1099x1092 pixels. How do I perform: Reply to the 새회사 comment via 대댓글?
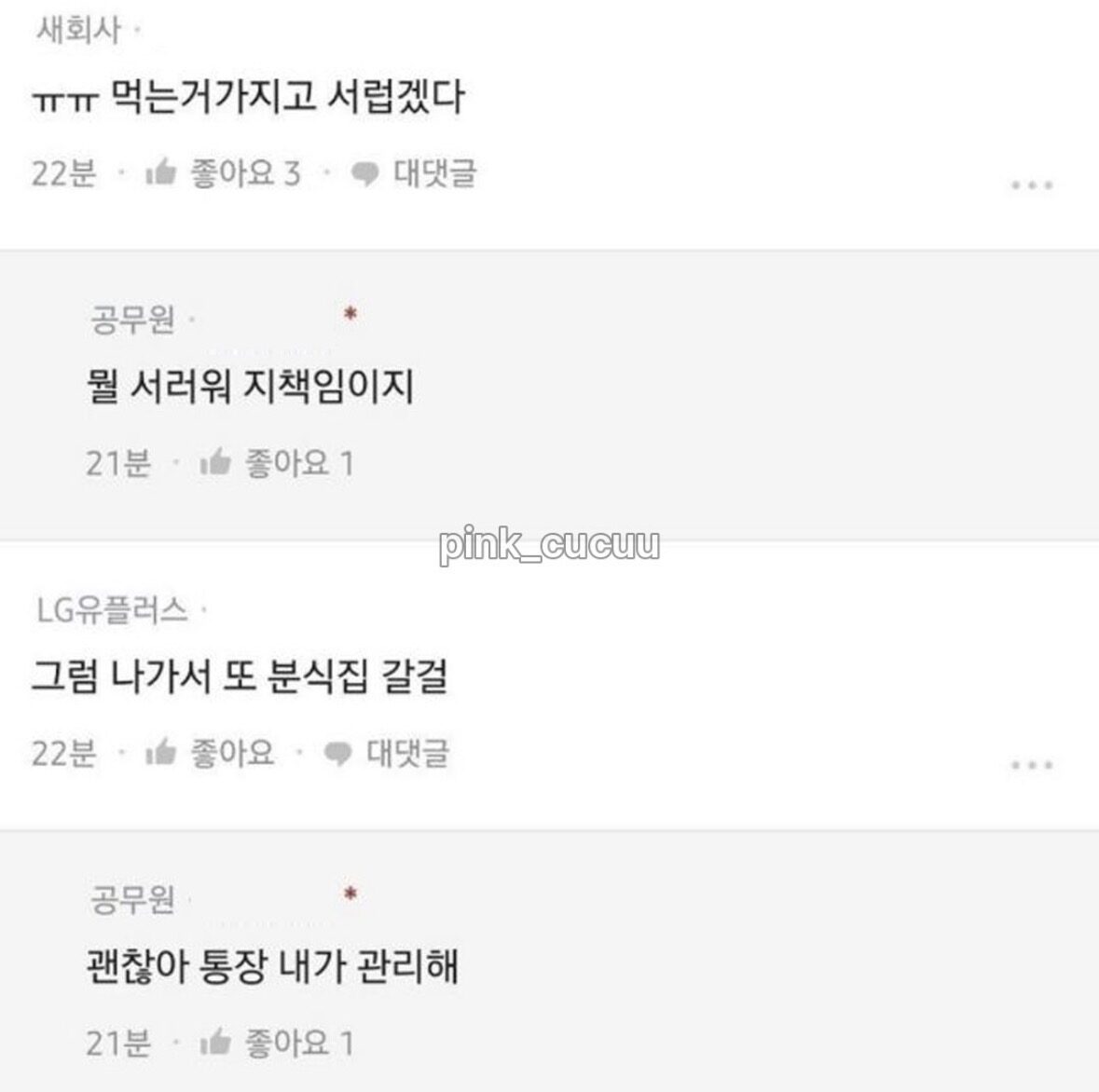[414, 174]
